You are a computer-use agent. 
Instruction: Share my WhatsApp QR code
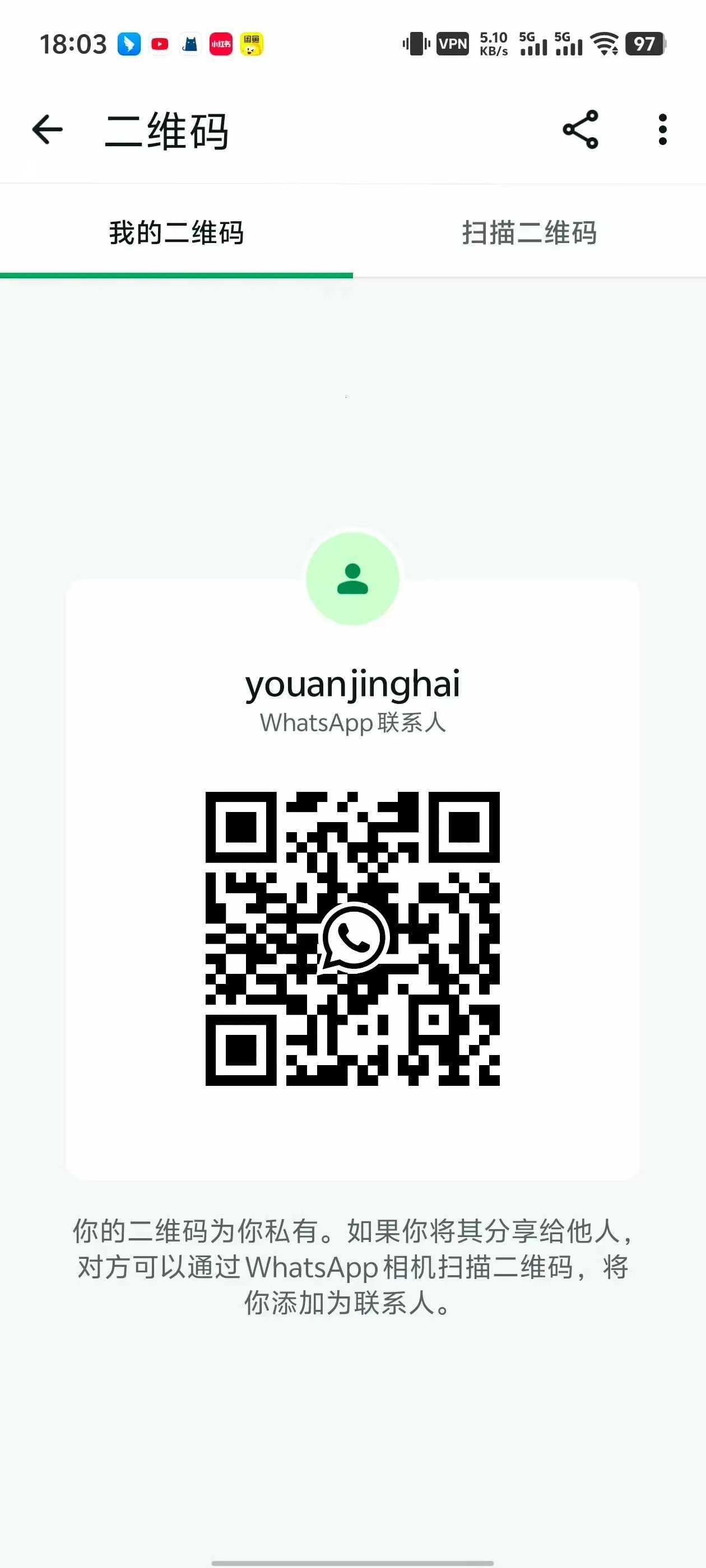click(580, 130)
